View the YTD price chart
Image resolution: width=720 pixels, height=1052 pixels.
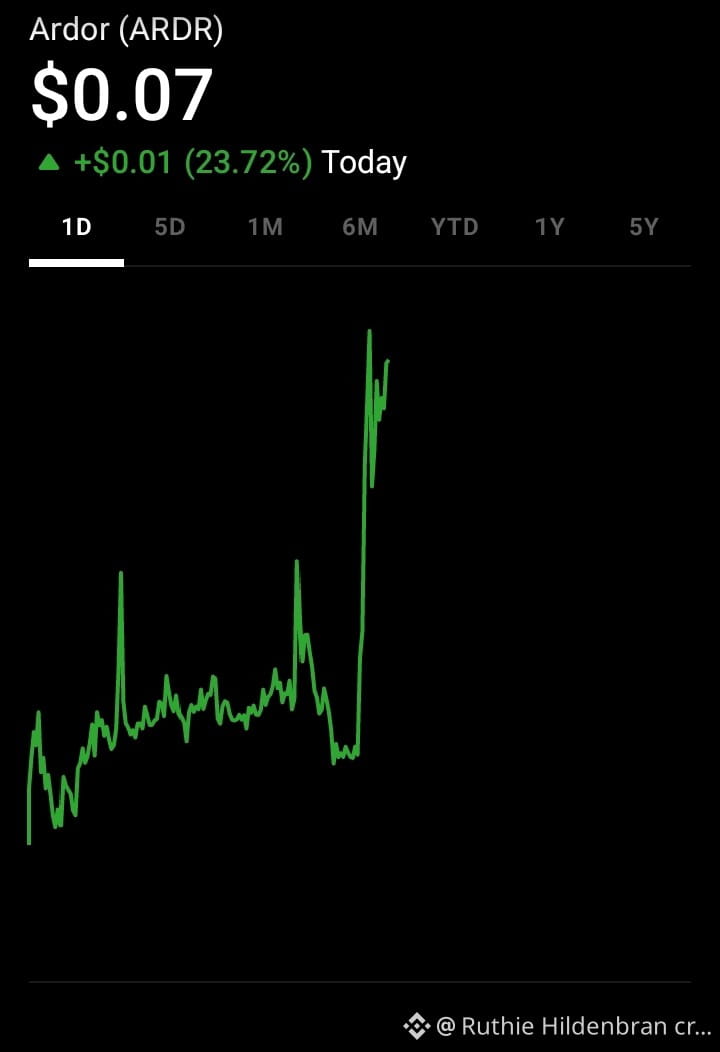tap(454, 227)
